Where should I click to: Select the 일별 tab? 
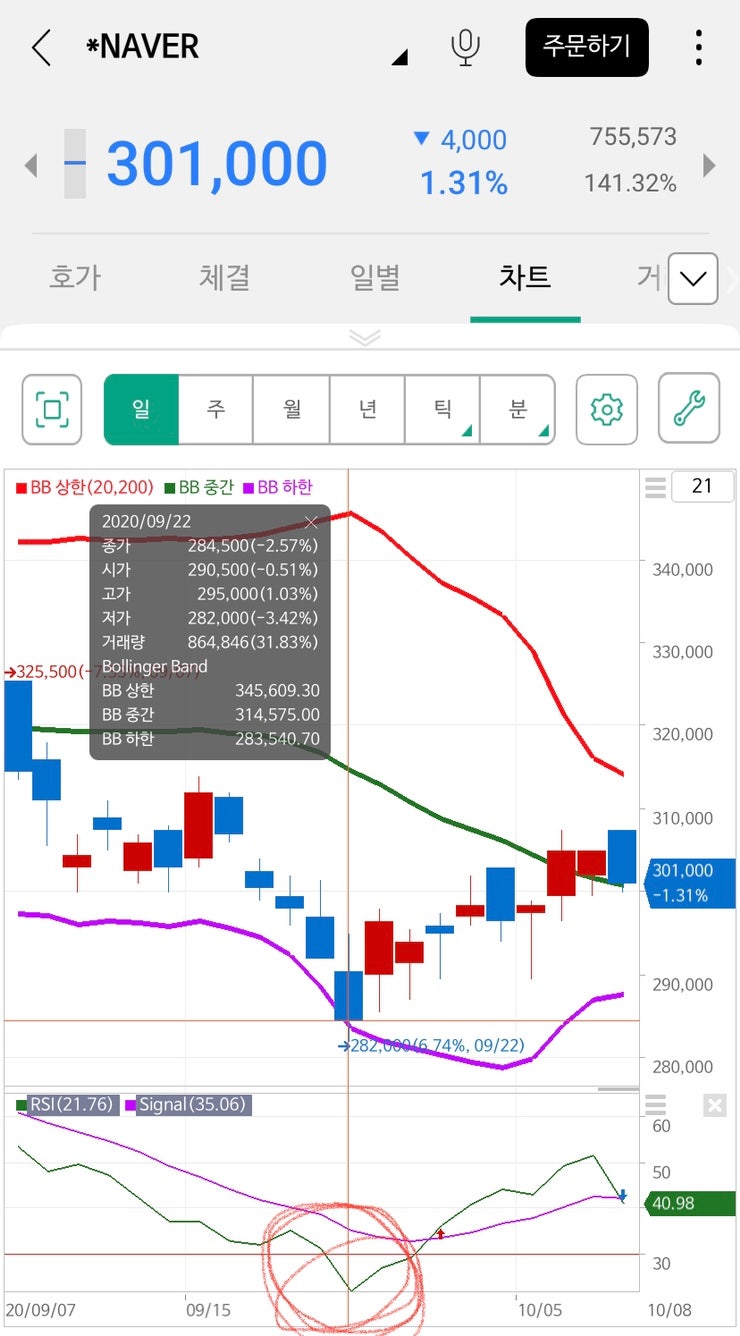(375, 279)
